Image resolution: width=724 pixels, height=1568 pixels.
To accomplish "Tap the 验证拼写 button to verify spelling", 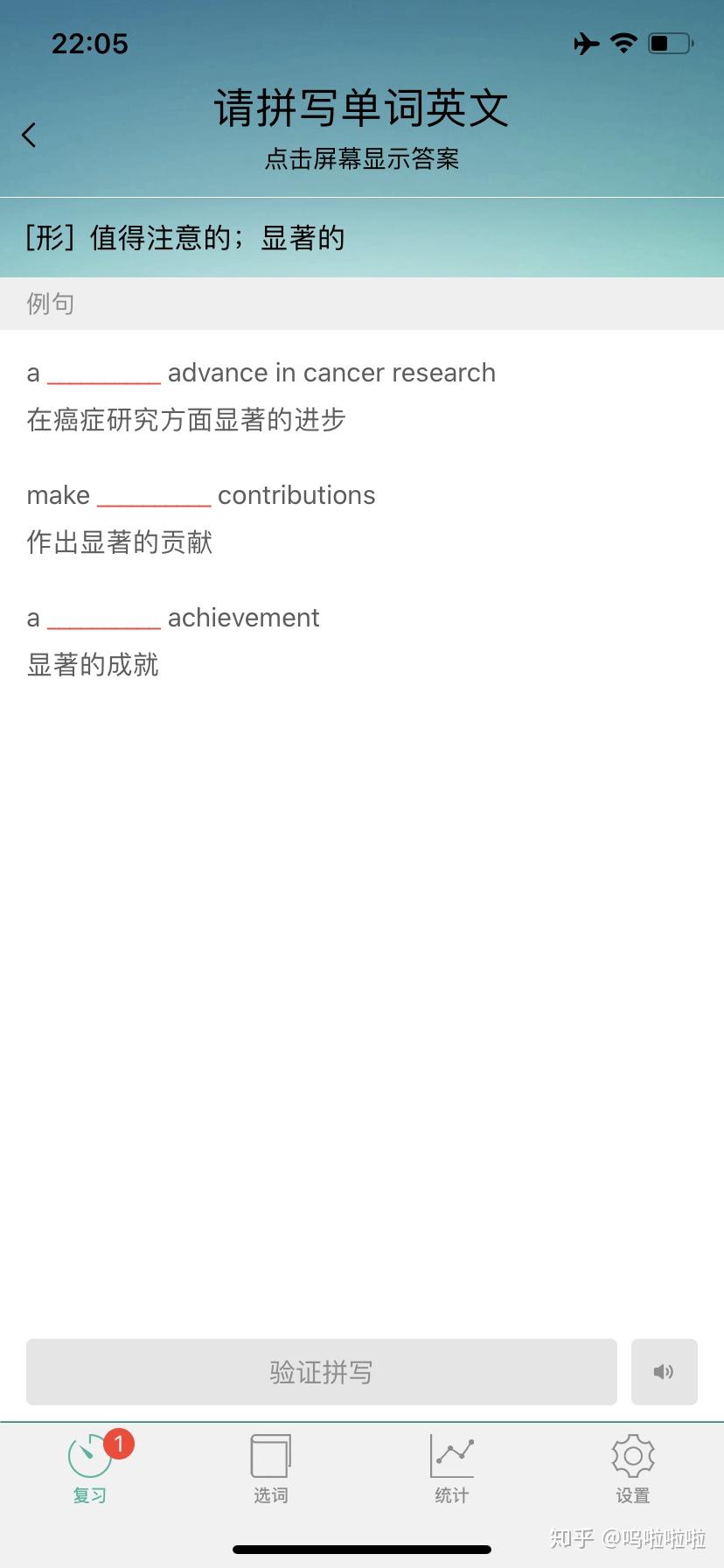I will [x=321, y=1372].
